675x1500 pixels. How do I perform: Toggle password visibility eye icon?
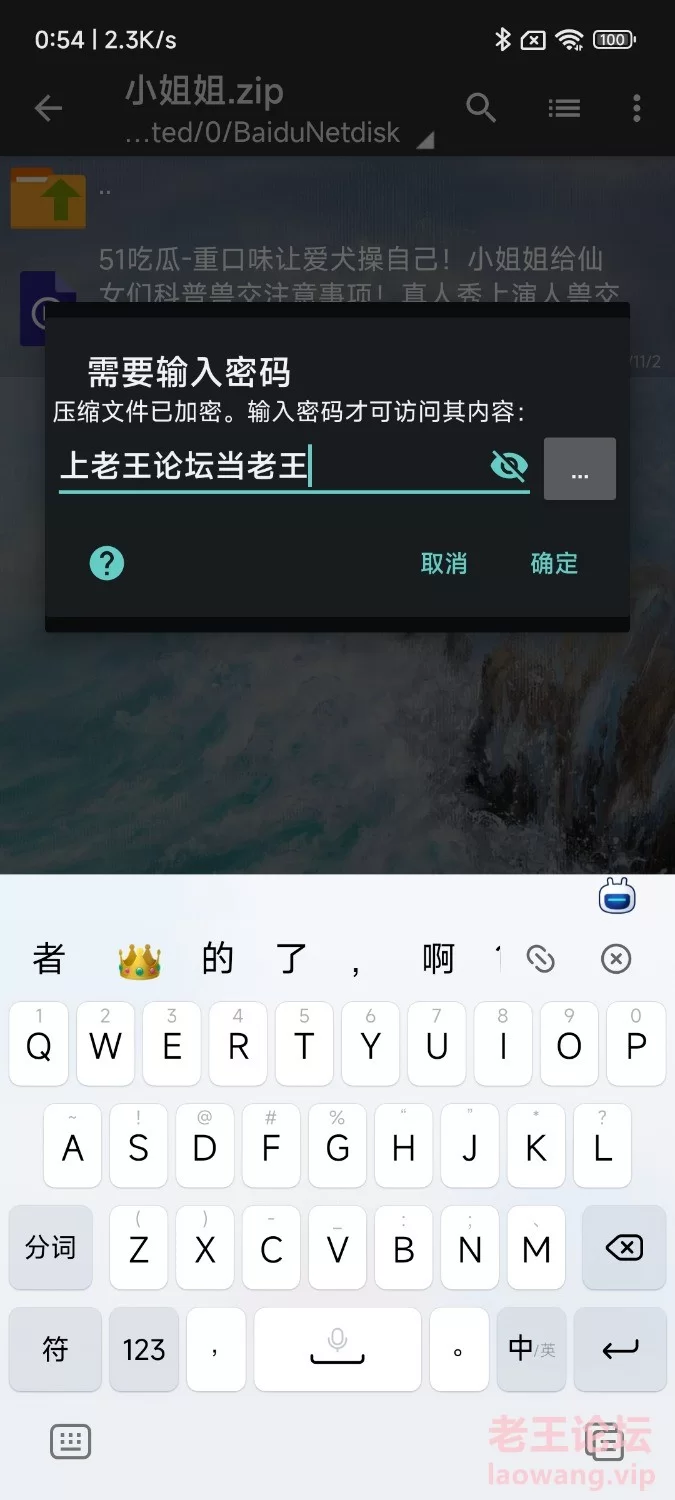[x=509, y=465]
